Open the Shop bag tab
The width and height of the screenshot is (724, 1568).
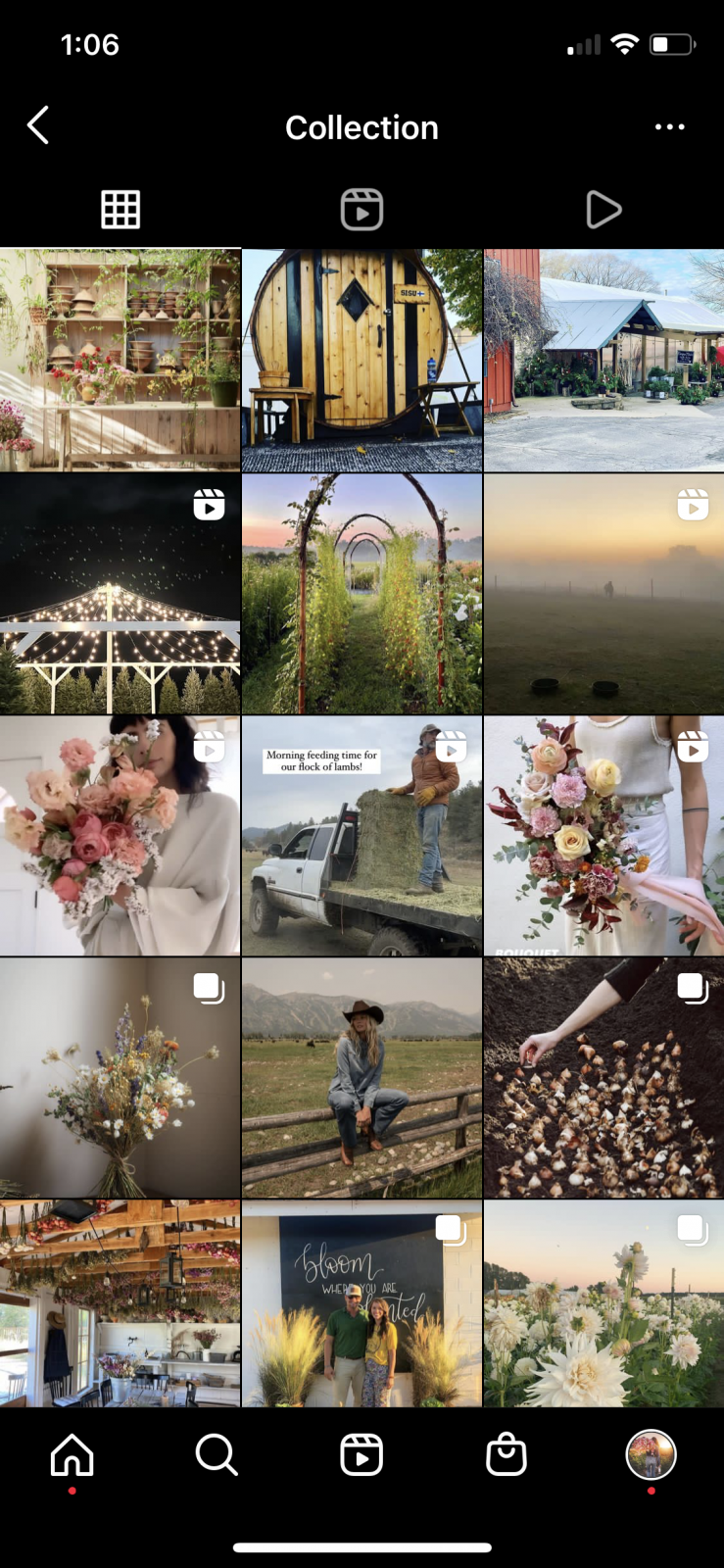tap(507, 1455)
